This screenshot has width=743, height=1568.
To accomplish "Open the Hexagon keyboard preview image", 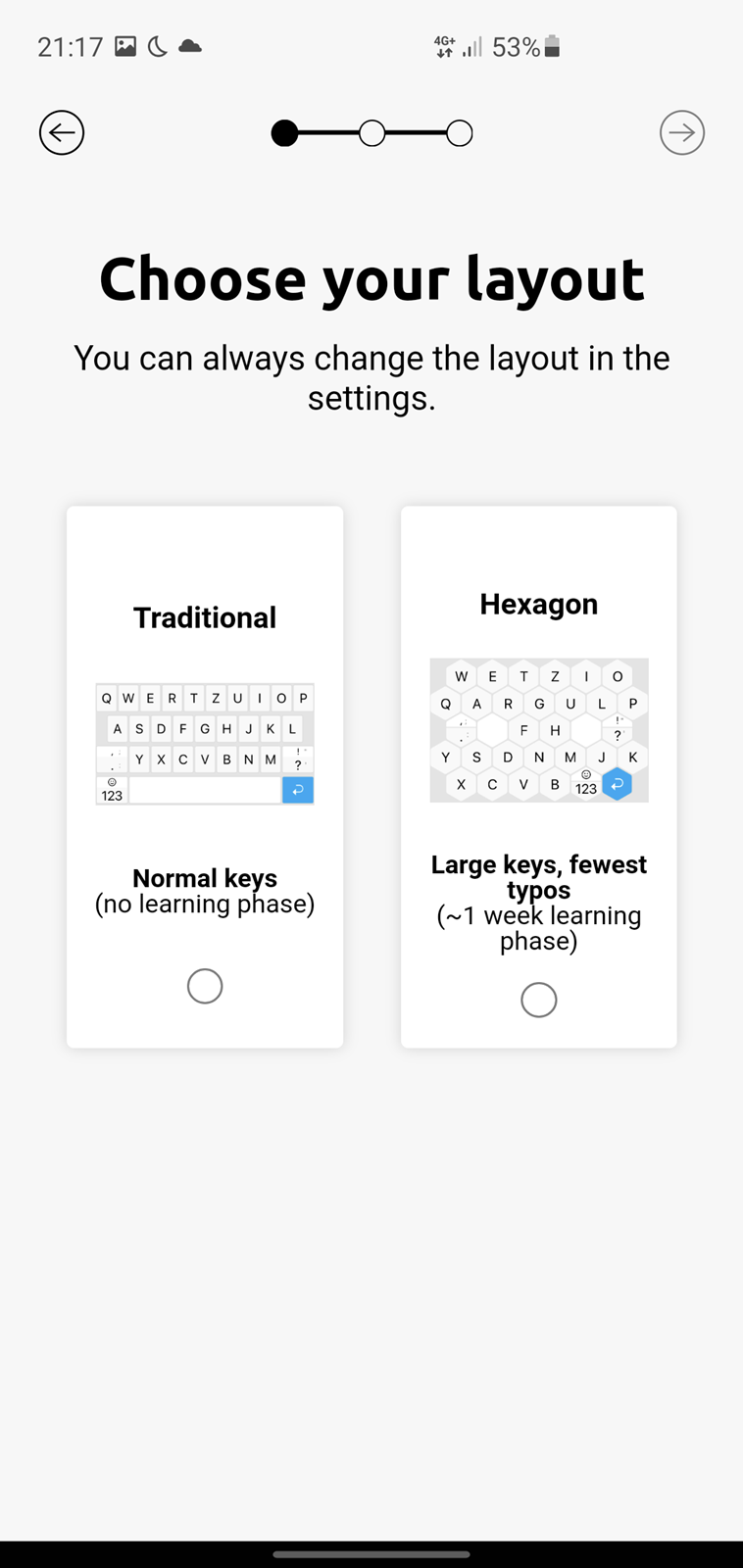I will pyautogui.click(x=539, y=730).
